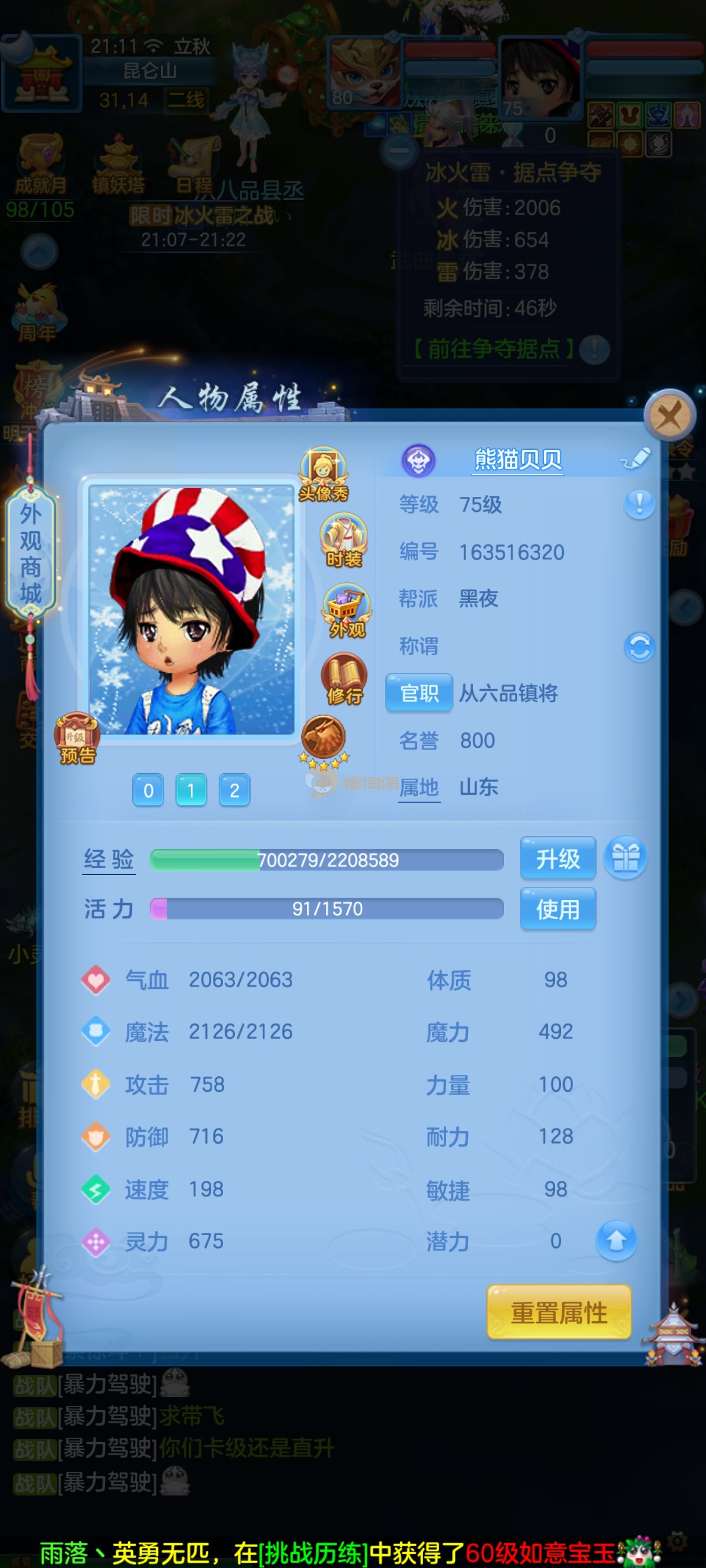Tap the 属地 location link
Viewport: 706px width, 1568px height.
(419, 787)
